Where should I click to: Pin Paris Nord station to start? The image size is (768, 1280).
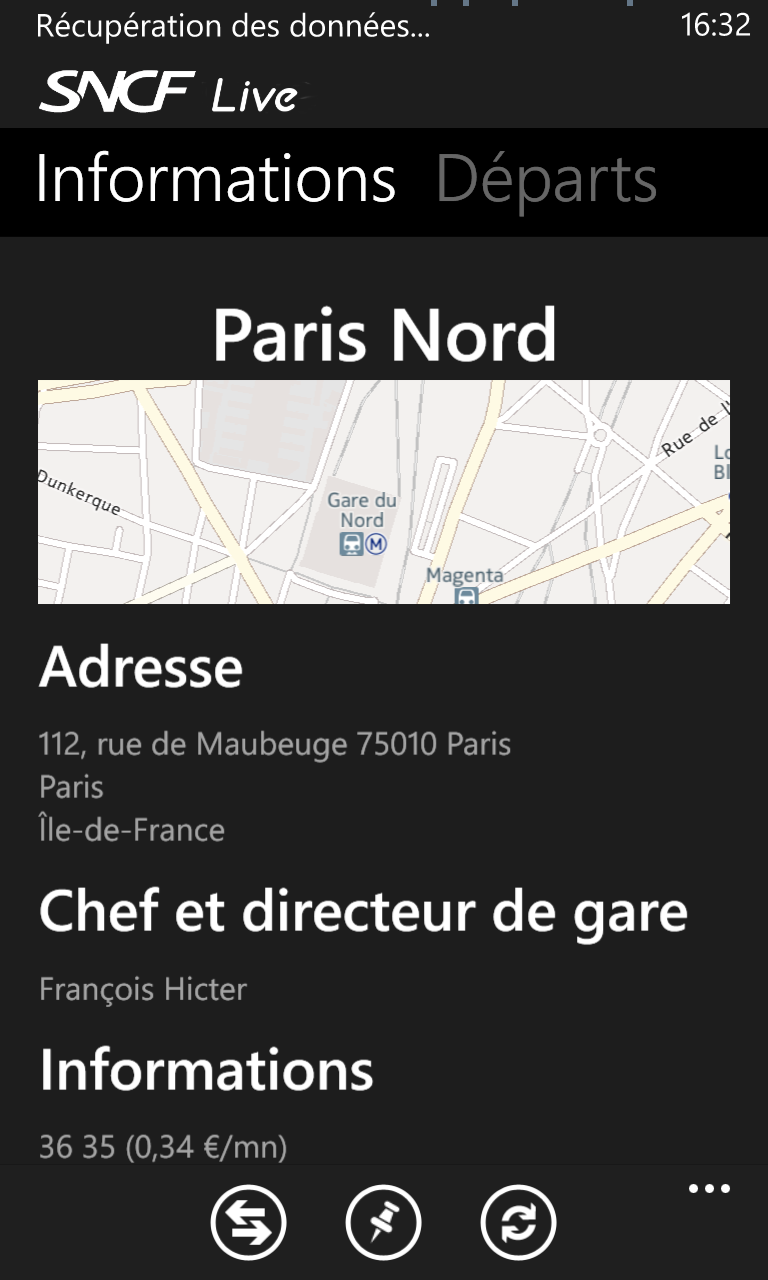383,1222
